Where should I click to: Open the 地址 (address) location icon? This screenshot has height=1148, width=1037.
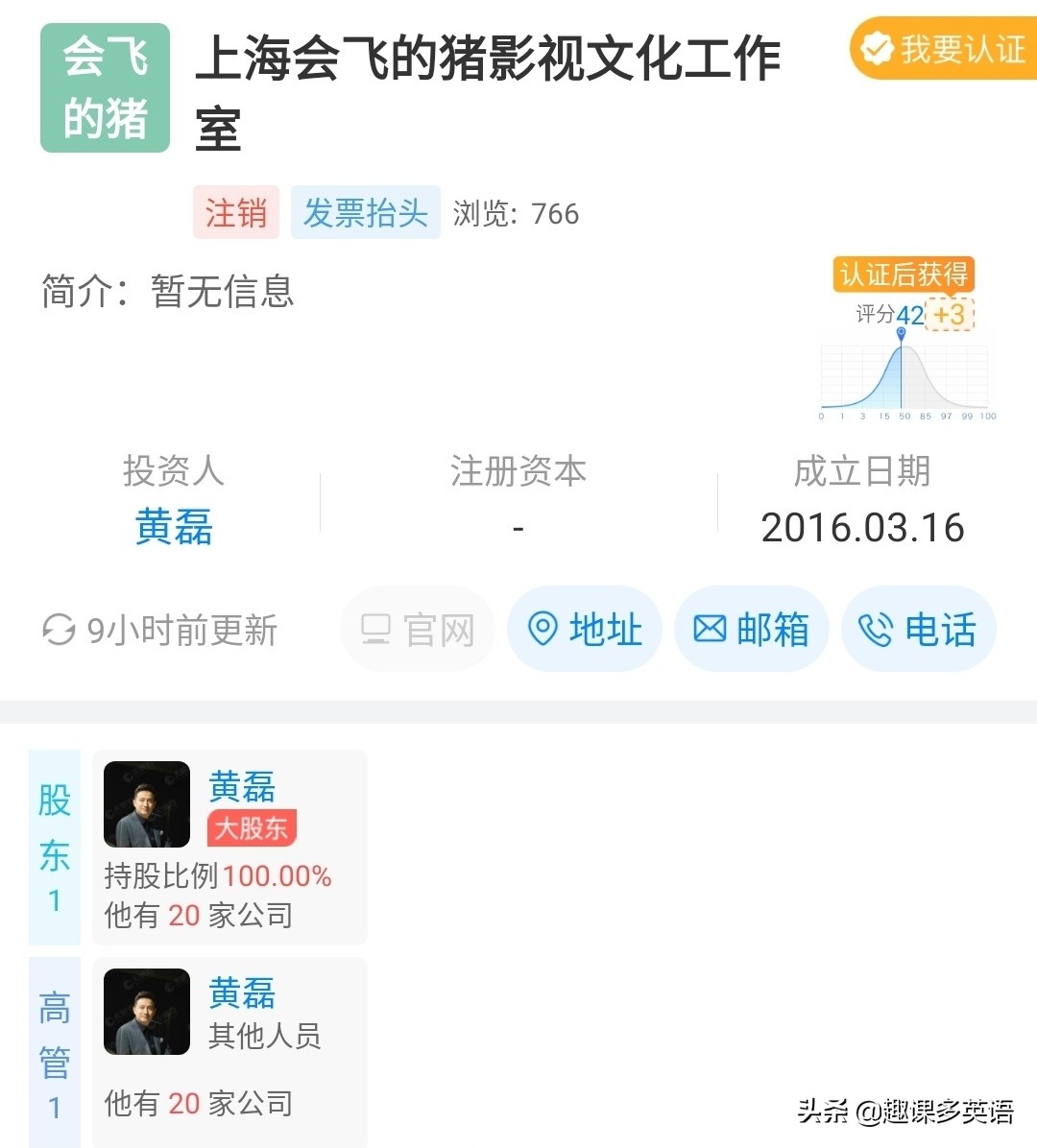[545, 629]
